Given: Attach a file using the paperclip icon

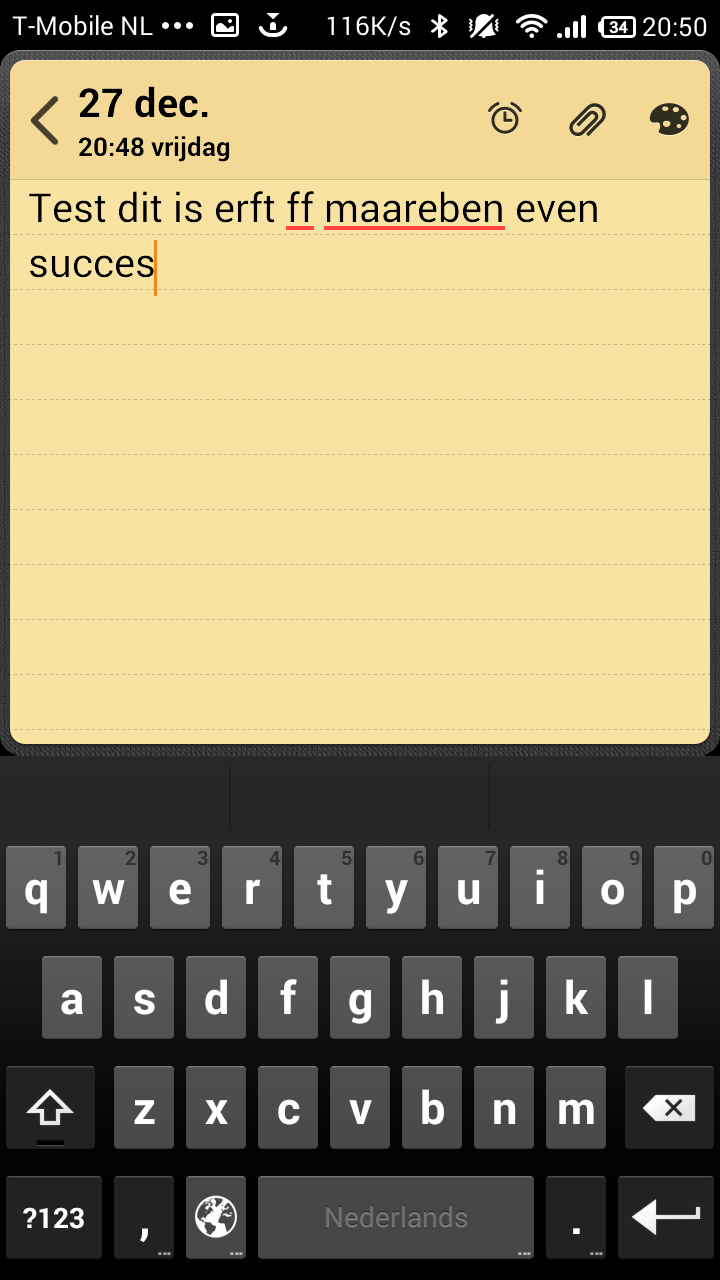Looking at the screenshot, I should click(587, 120).
